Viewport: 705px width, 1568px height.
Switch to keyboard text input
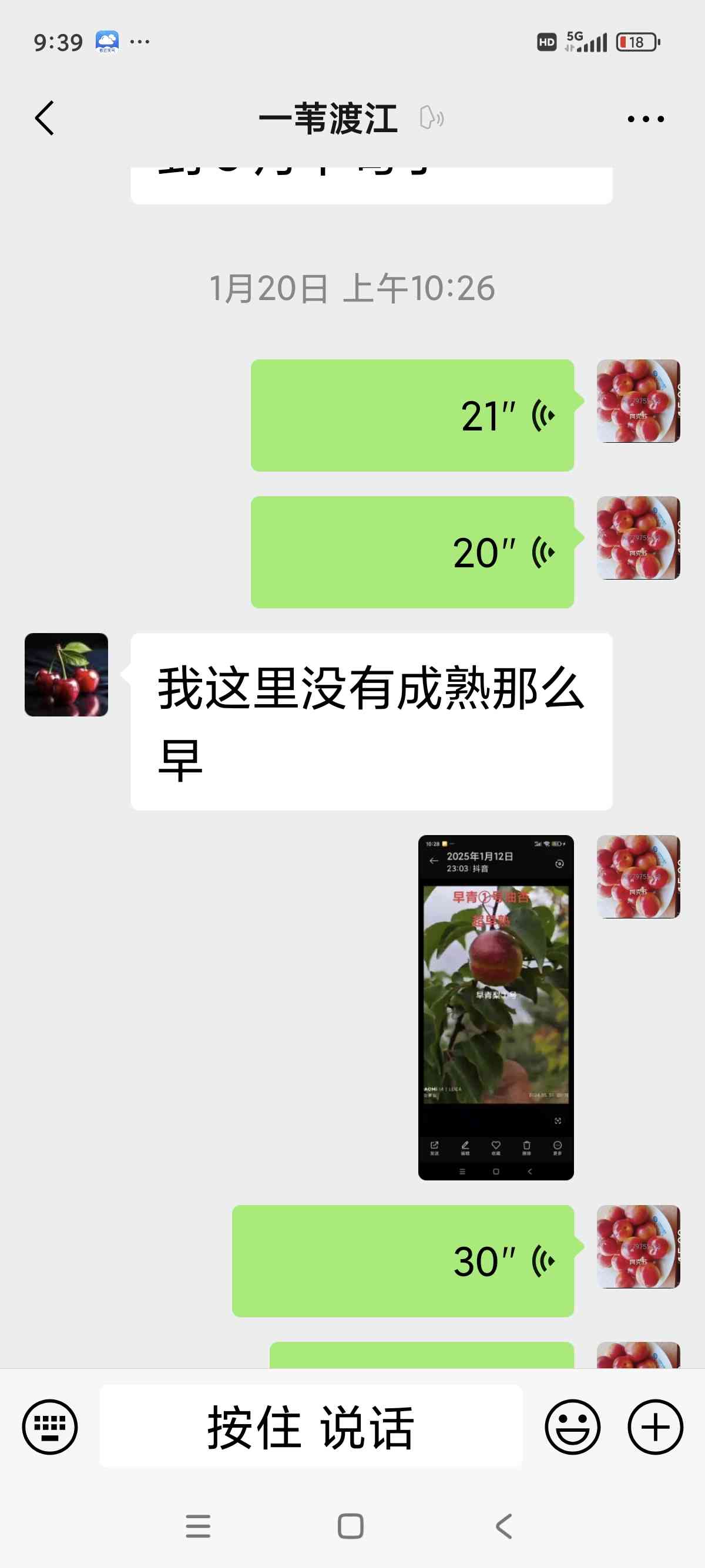point(50,1427)
